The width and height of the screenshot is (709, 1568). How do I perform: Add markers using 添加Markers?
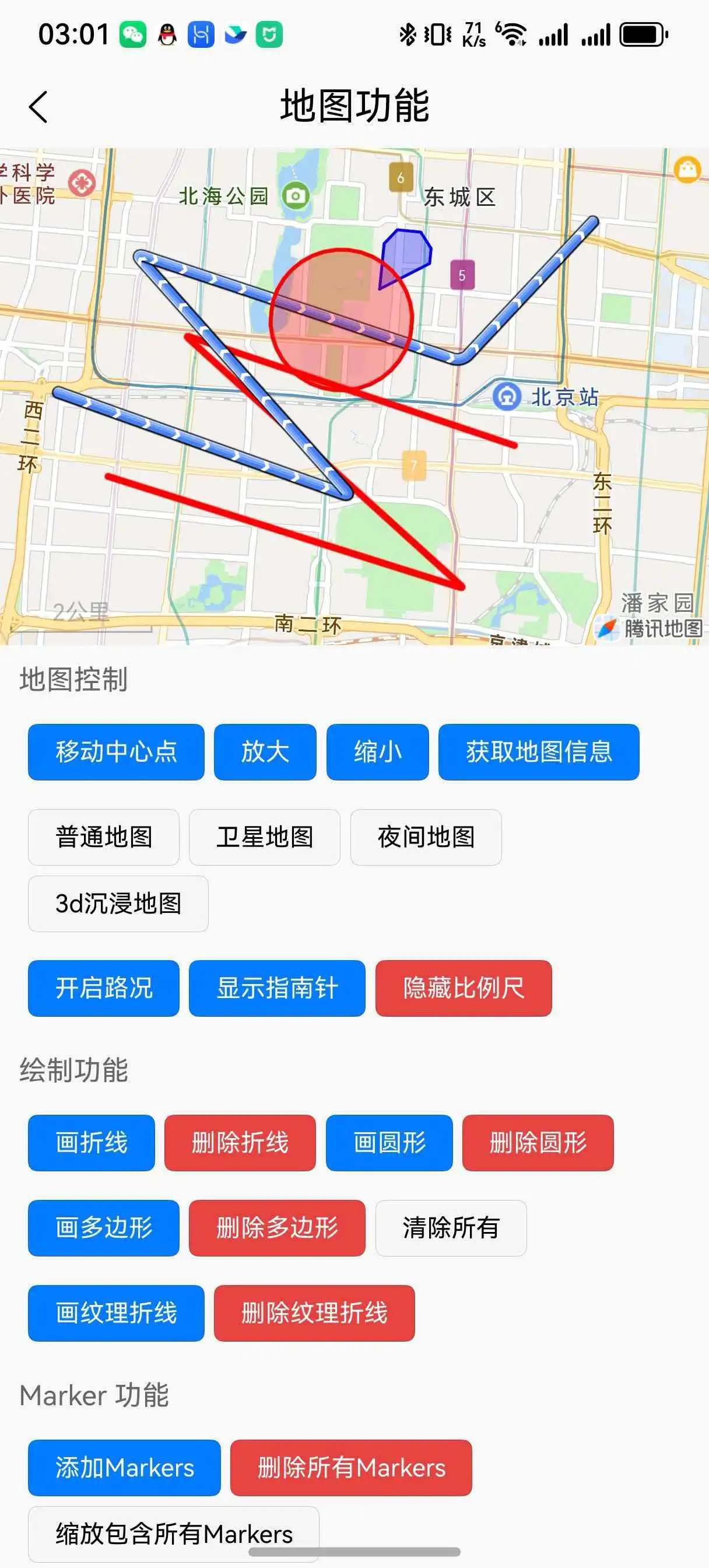coord(124,1468)
